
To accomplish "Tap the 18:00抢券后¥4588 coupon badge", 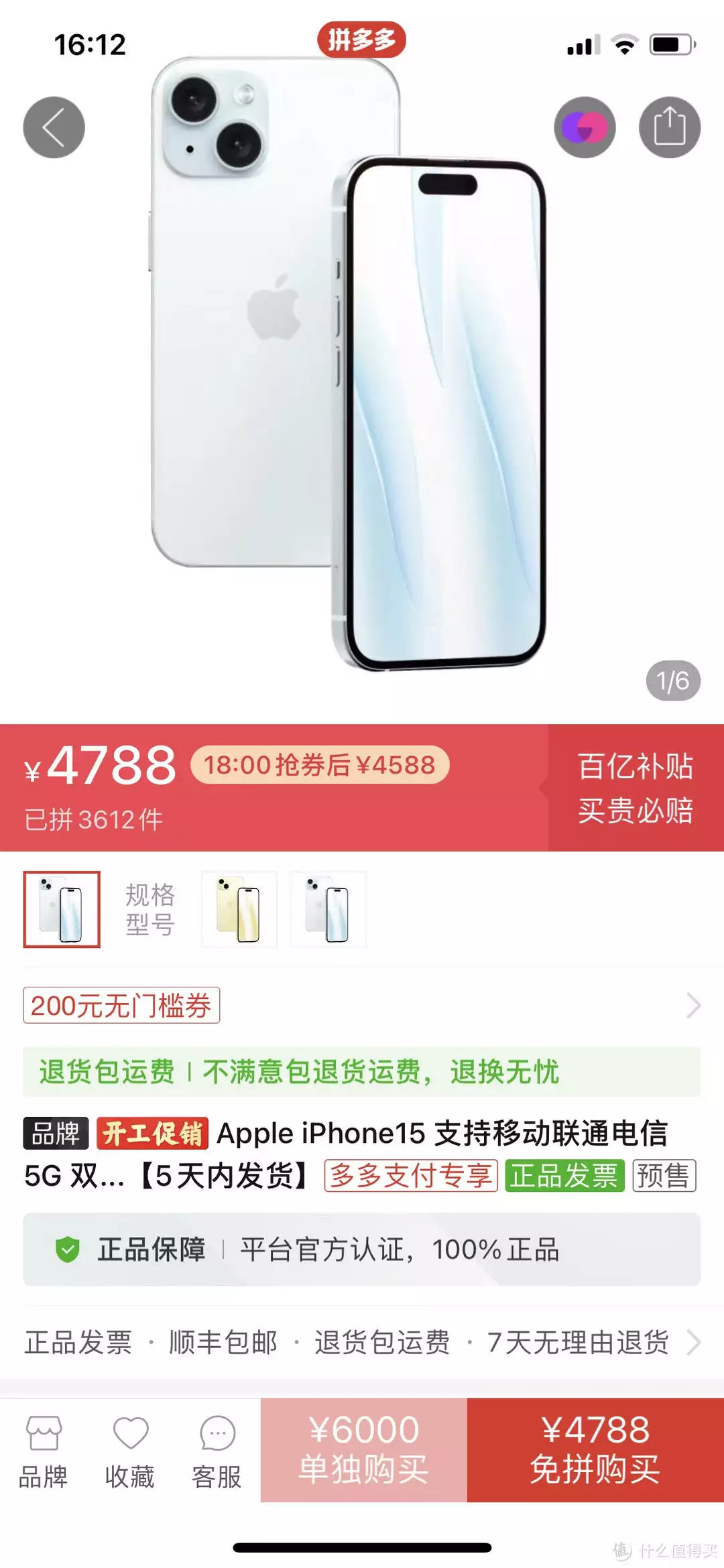I will click(x=320, y=765).
